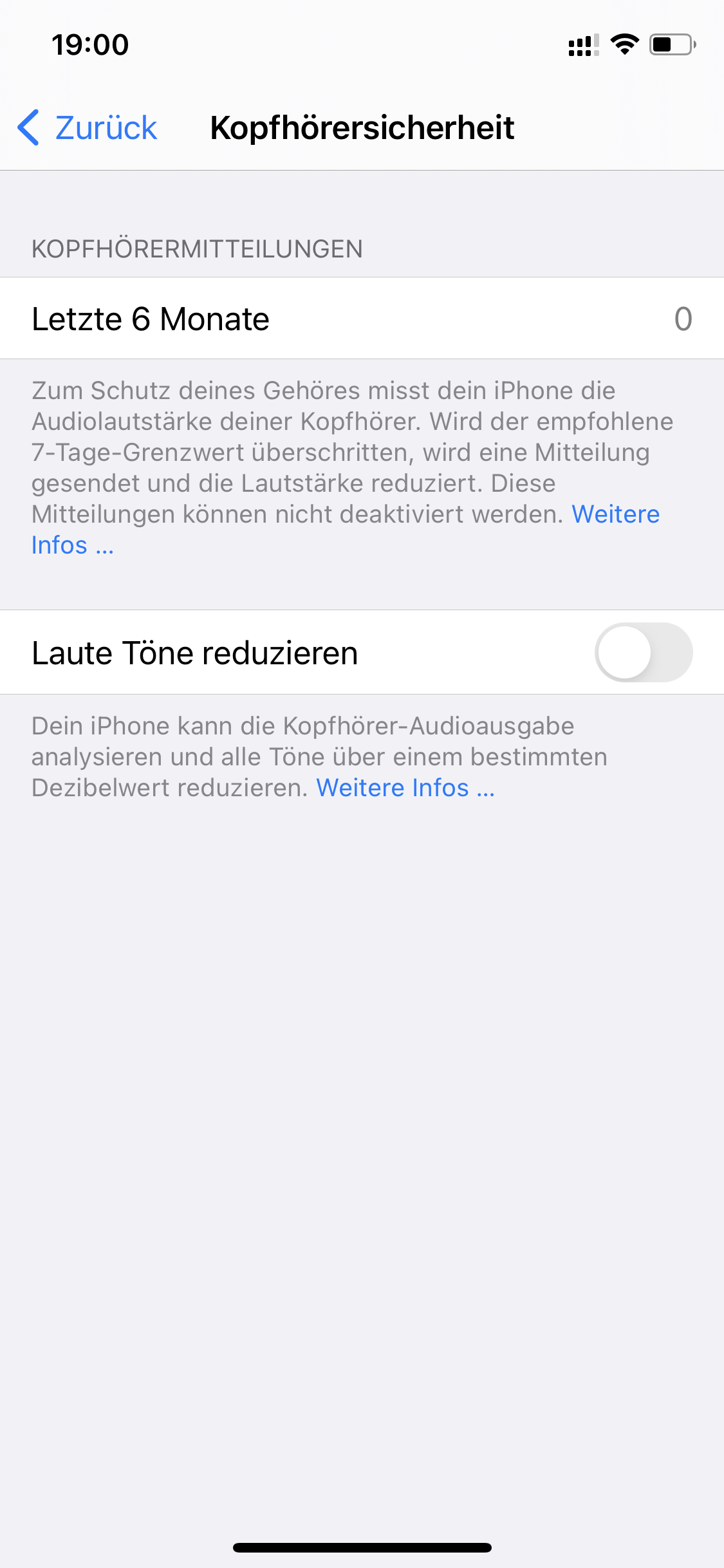Go back with the Zurück button

click(x=88, y=127)
